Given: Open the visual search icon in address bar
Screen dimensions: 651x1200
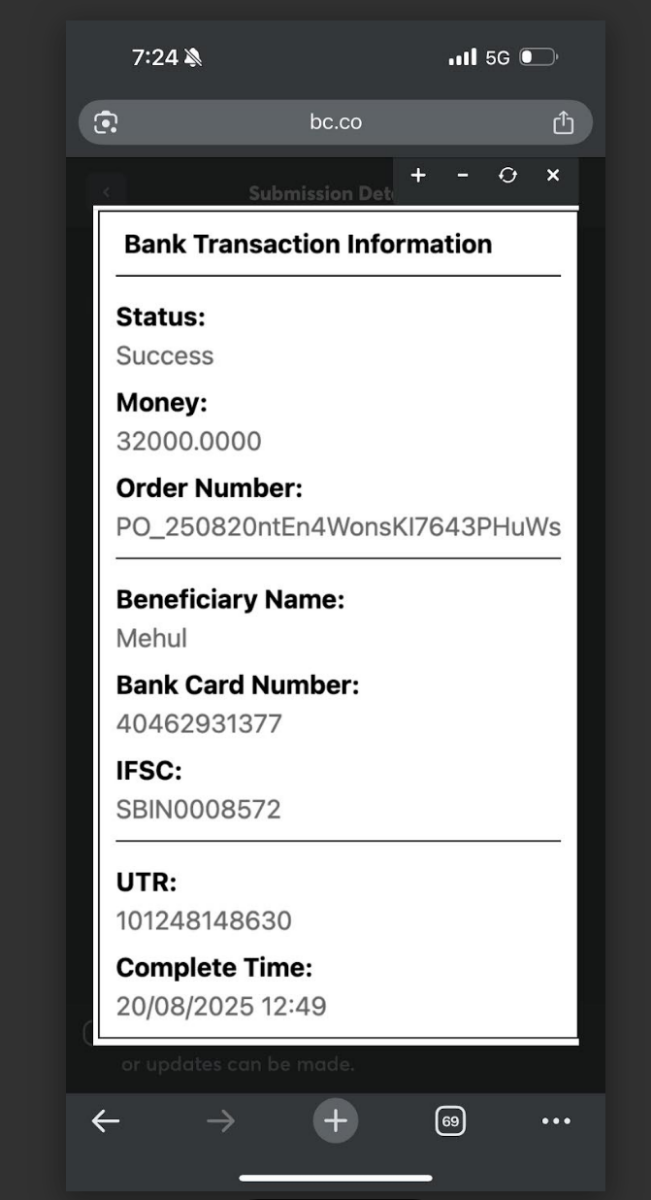Looking at the screenshot, I should click(106, 122).
